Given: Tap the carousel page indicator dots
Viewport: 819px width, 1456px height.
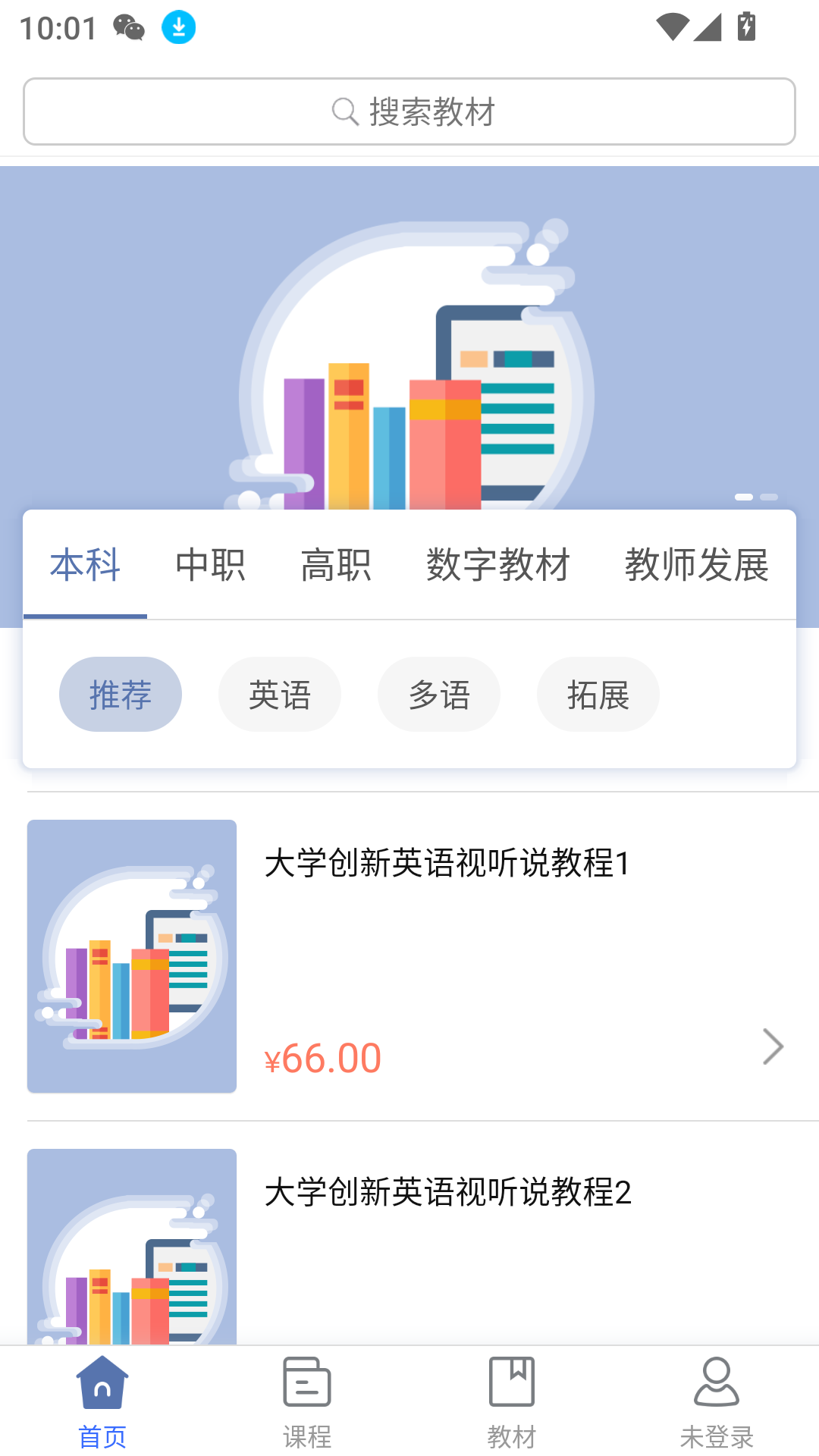Looking at the screenshot, I should coord(757,497).
